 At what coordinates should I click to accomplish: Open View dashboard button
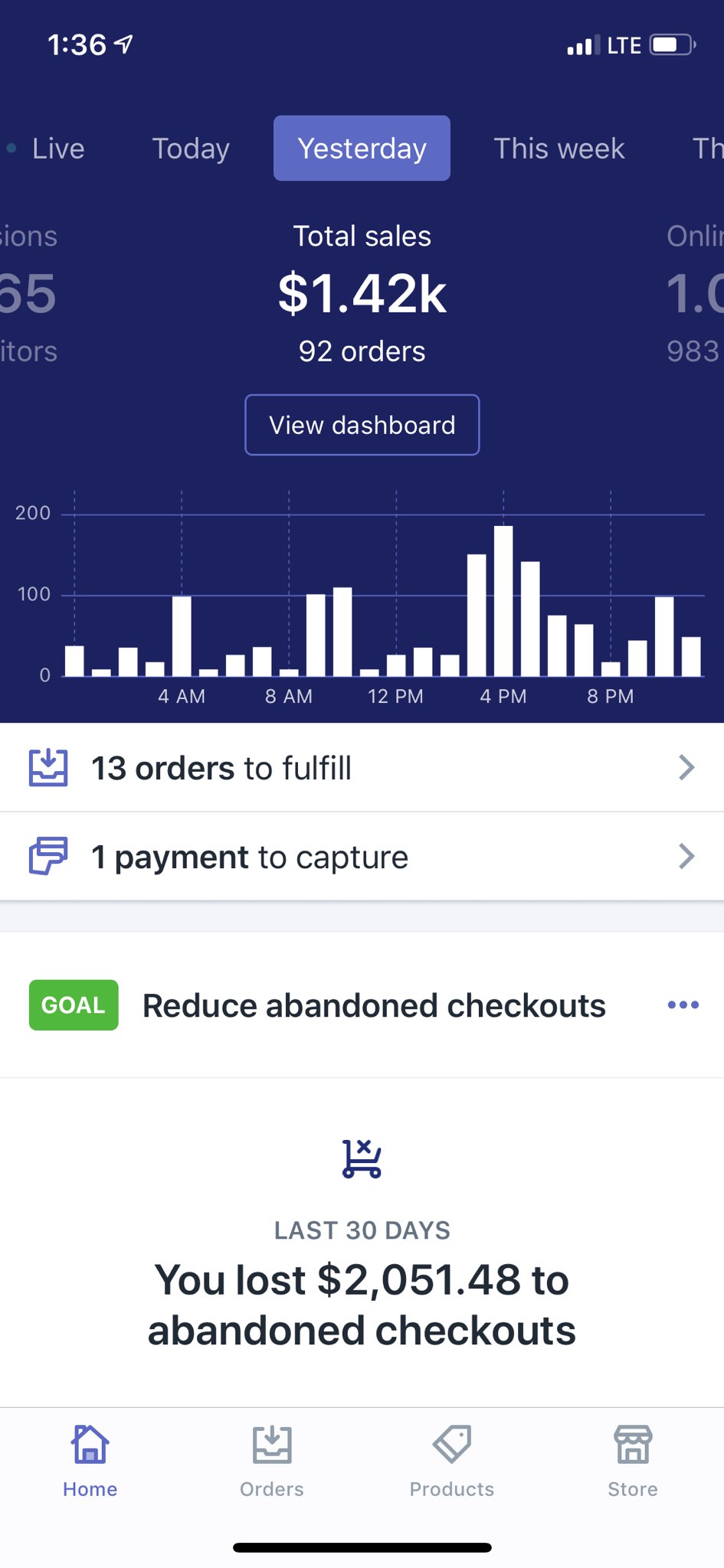(x=362, y=425)
